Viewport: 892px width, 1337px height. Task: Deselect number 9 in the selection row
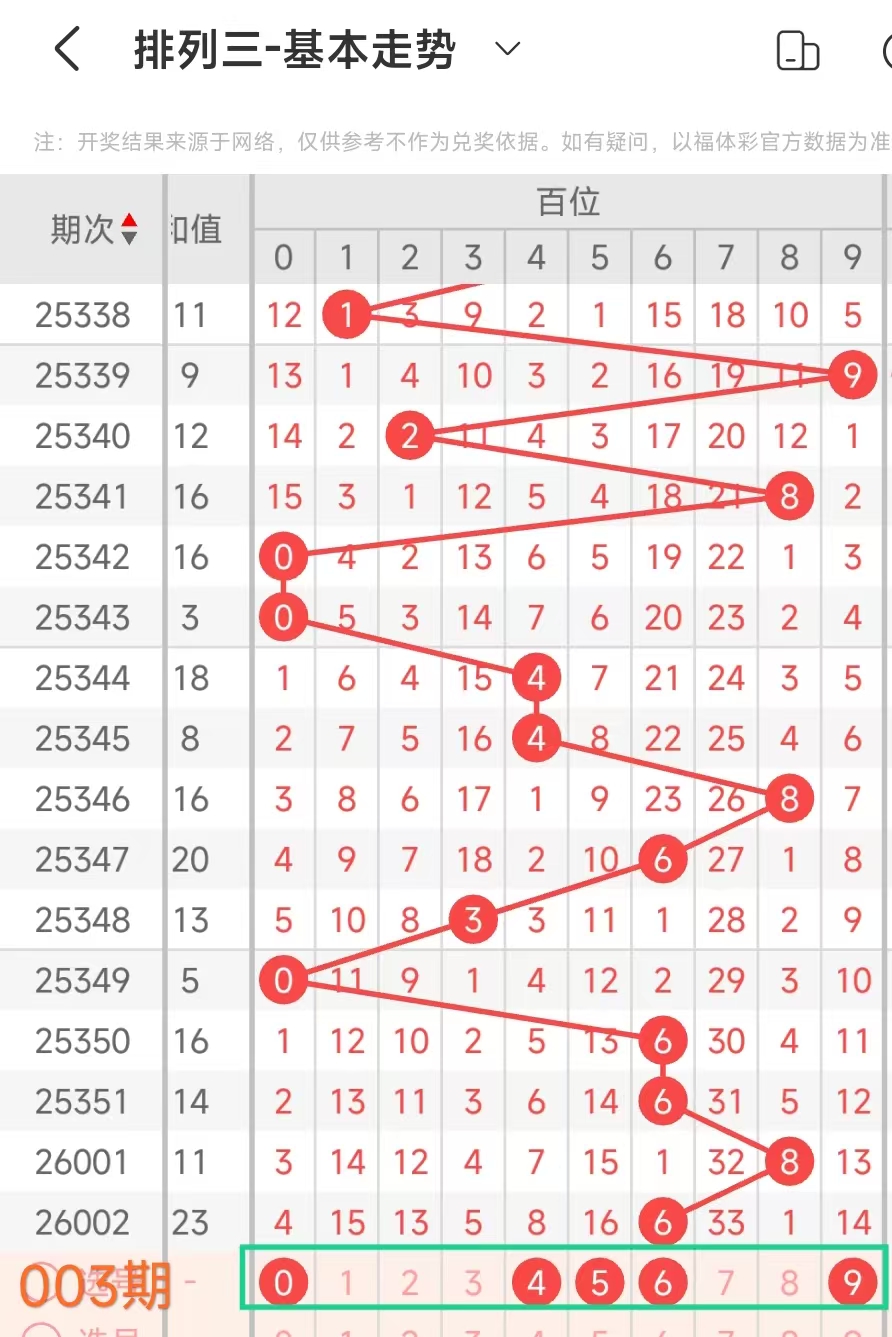click(x=852, y=1282)
